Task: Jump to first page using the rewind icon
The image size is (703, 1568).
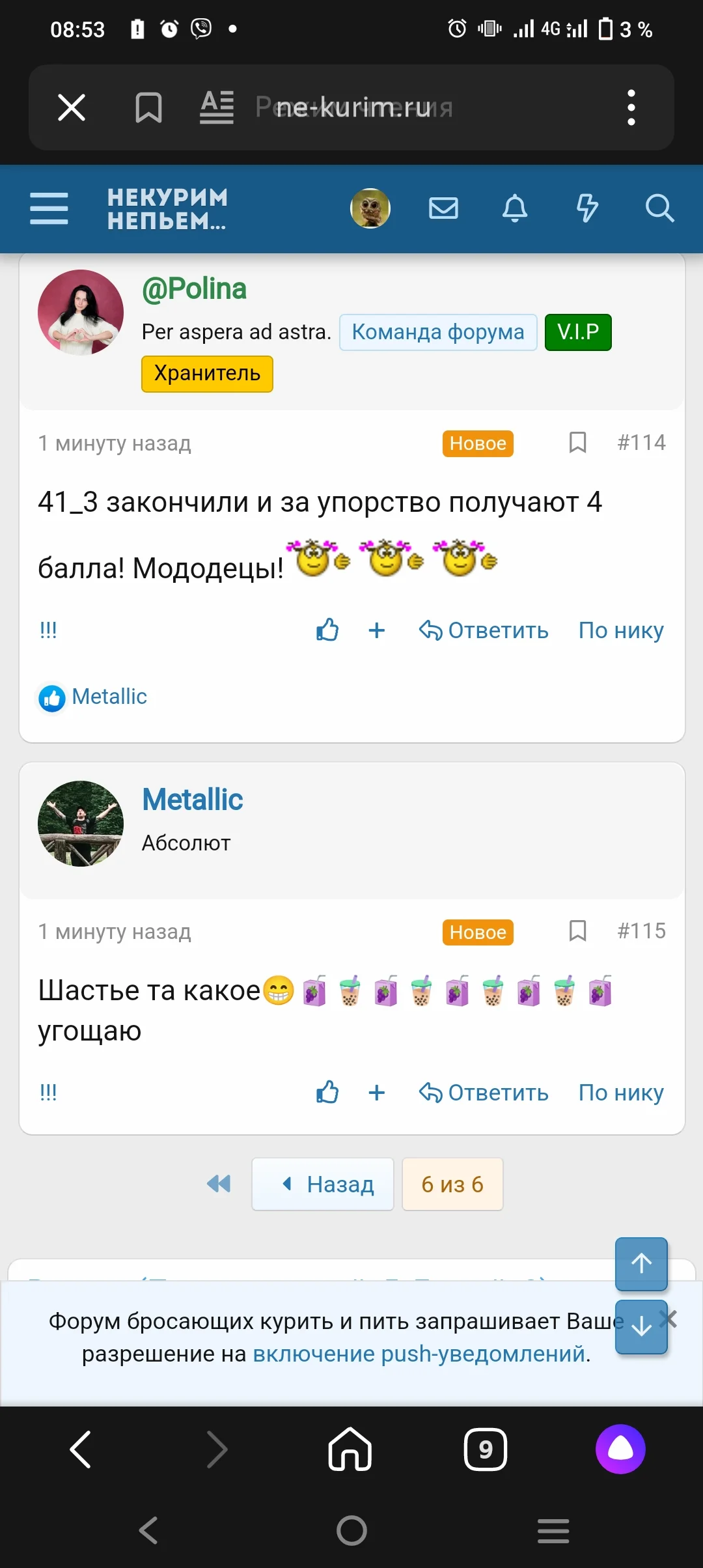Action: click(x=219, y=1184)
